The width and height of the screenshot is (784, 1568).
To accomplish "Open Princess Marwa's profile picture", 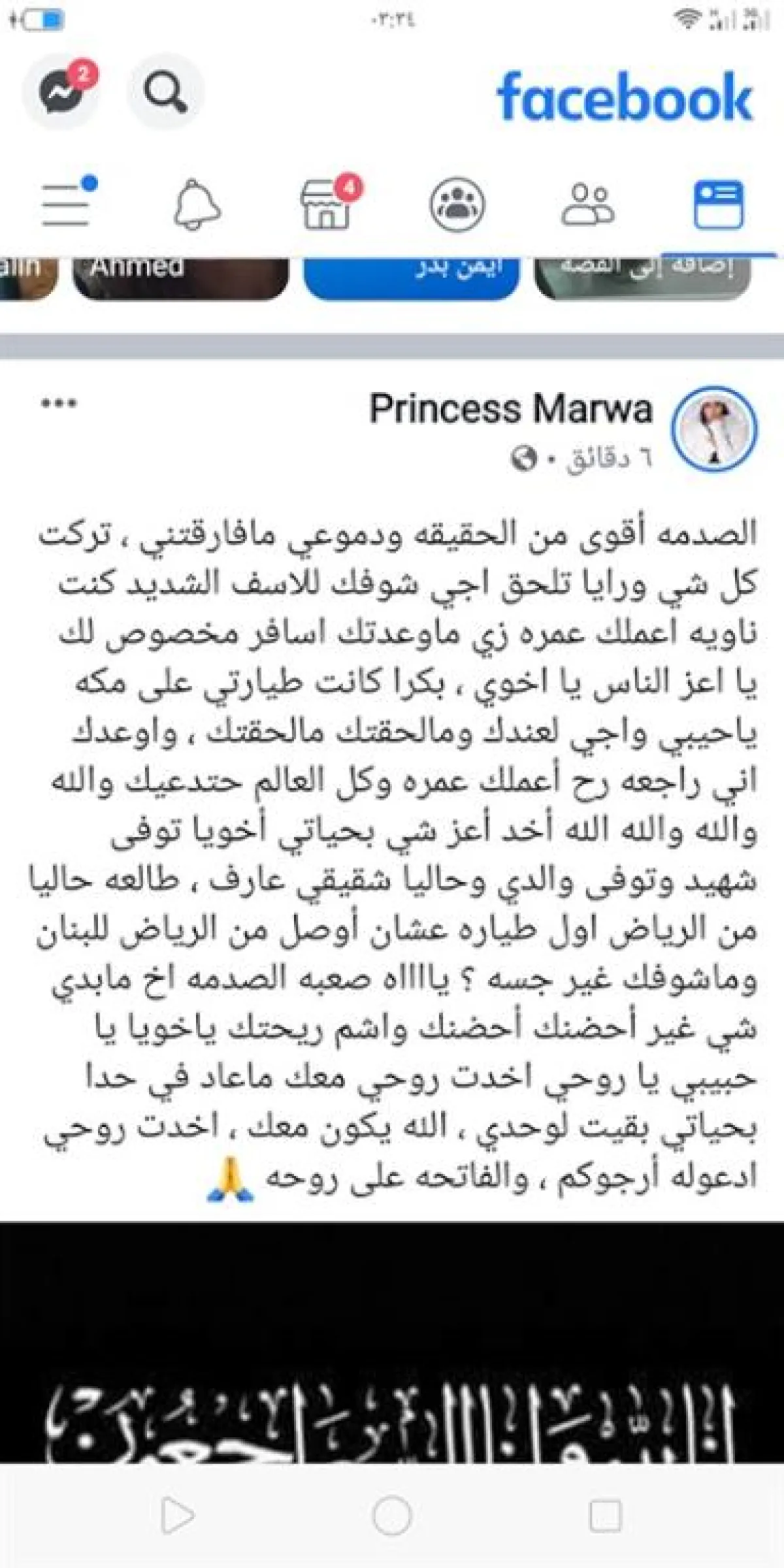I will pos(715,429).
